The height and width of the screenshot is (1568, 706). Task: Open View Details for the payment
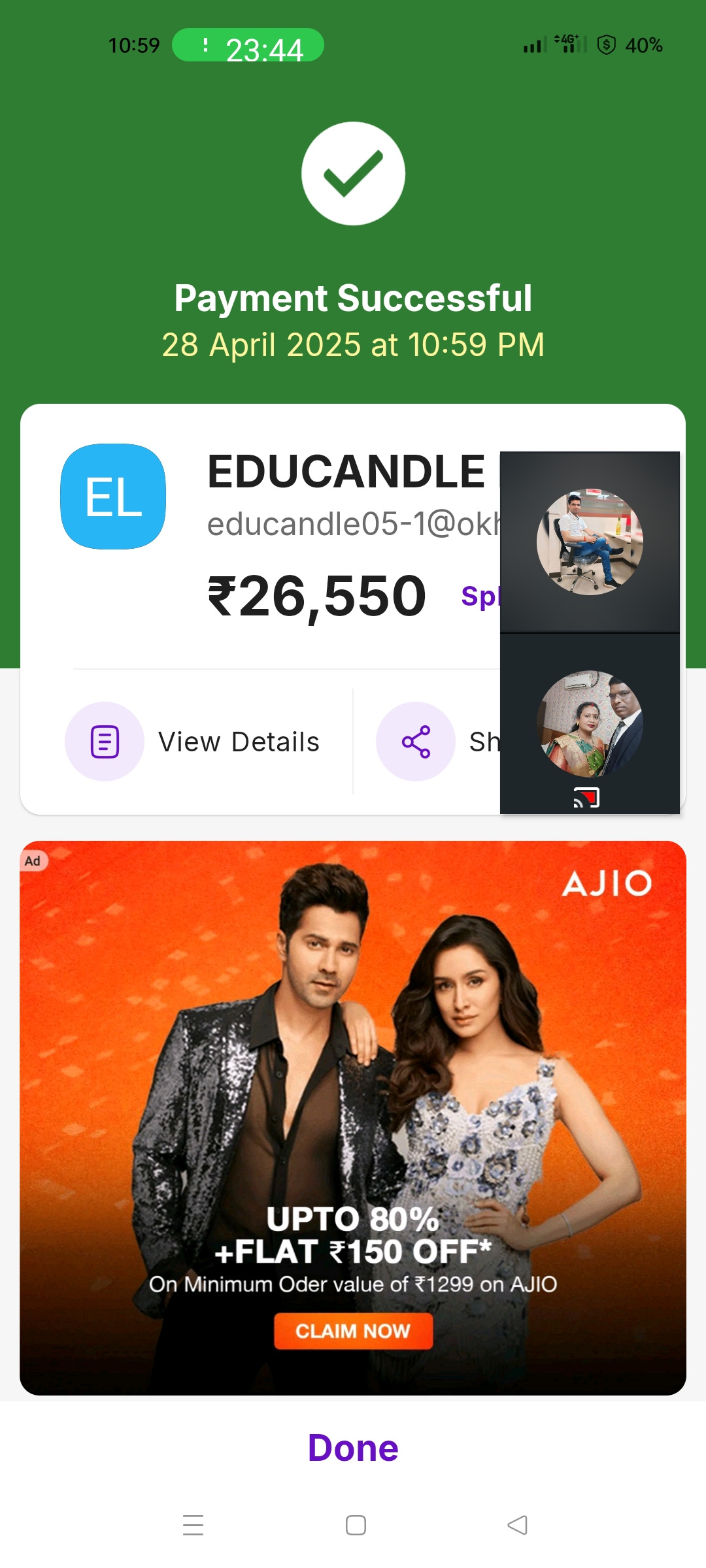pos(193,742)
